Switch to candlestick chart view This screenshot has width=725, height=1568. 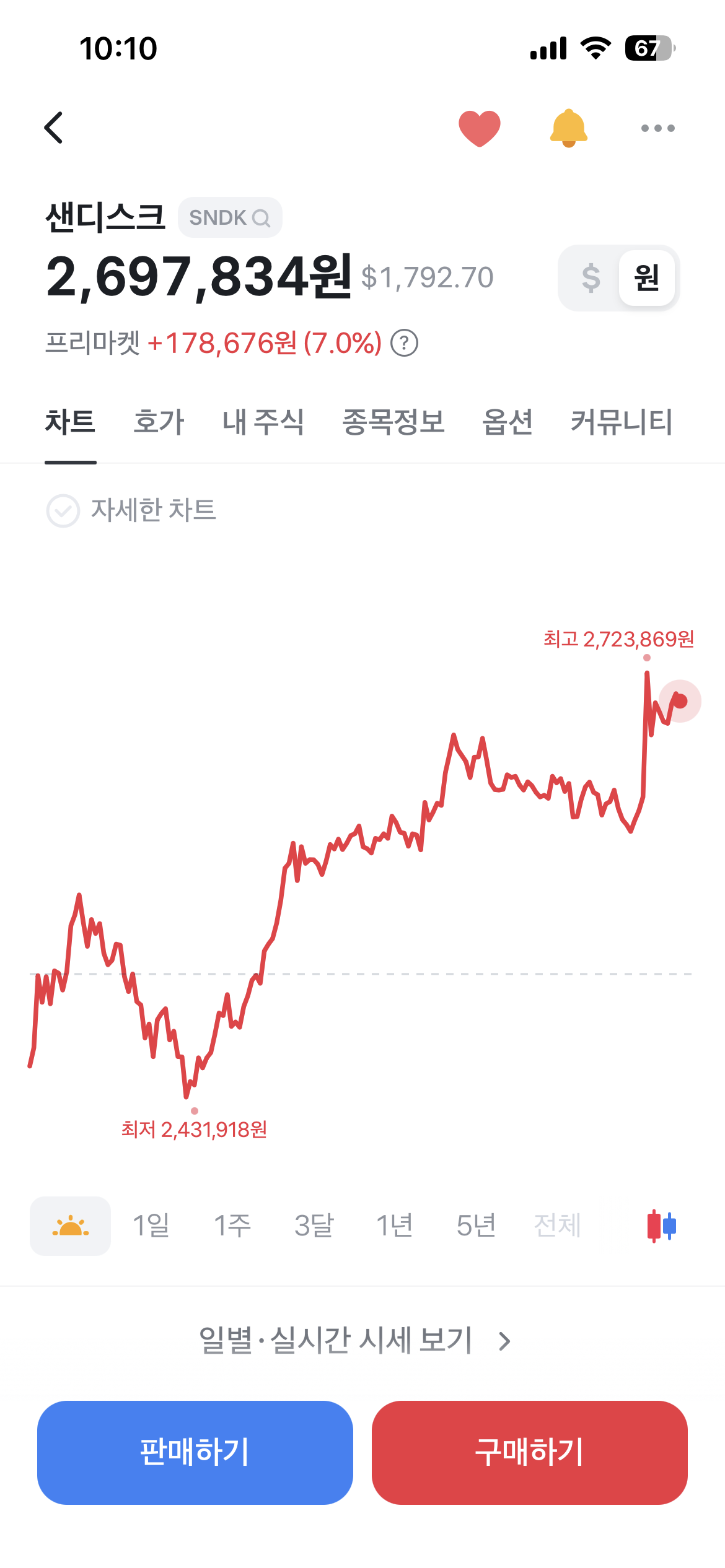(x=662, y=1226)
